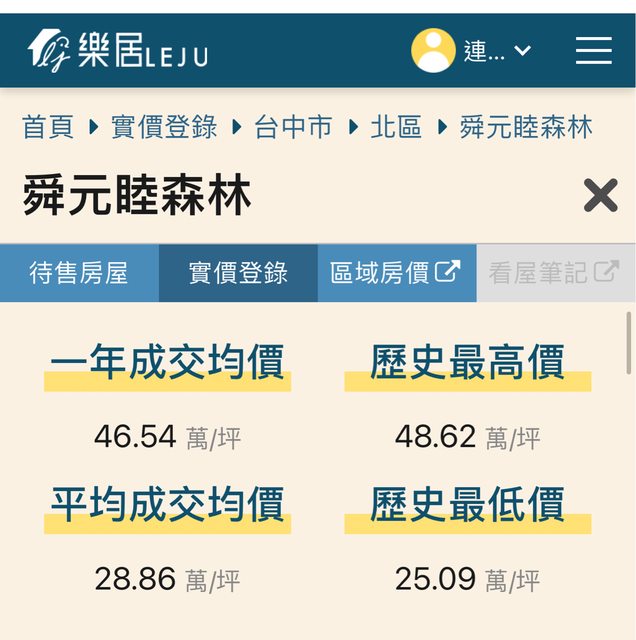This screenshot has width=636, height=640.
Task: Open the 實價登錄 breadcrumb link
Action: tap(164, 127)
